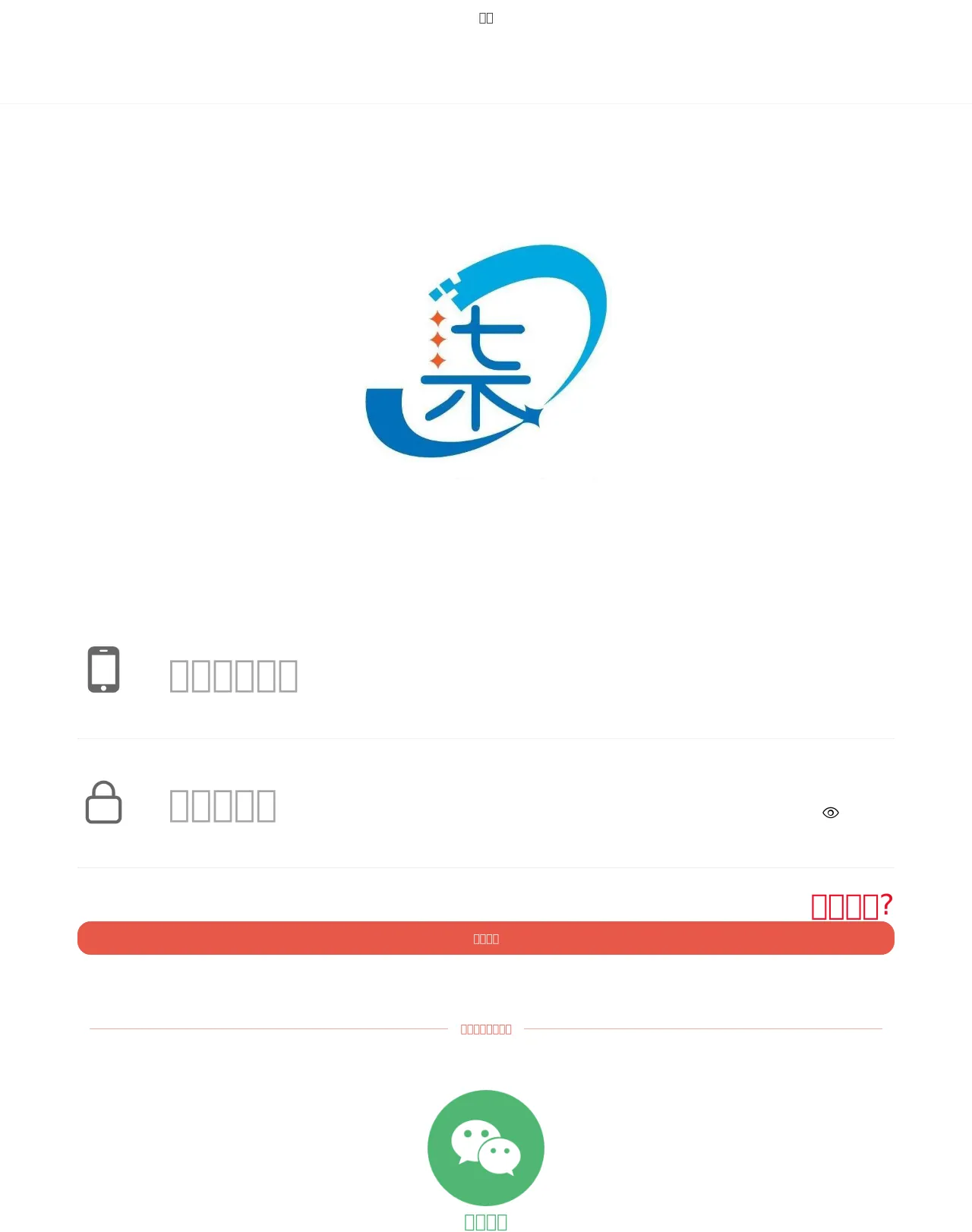Screen dimensions: 972x1232
Task: Tap the red login button
Action: (x=486, y=940)
